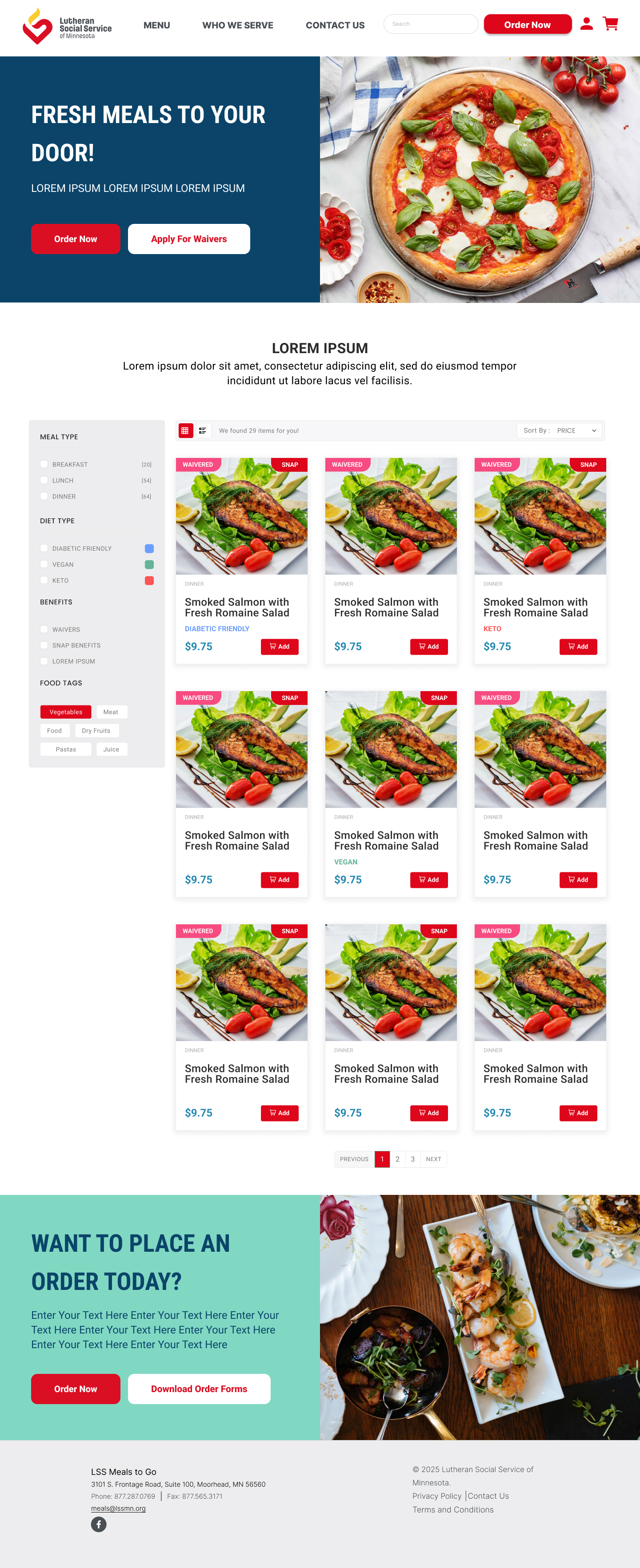Viewport: 640px width, 1568px height.
Task: Add the VEGAN salmon salad to cart
Action: click(429, 880)
